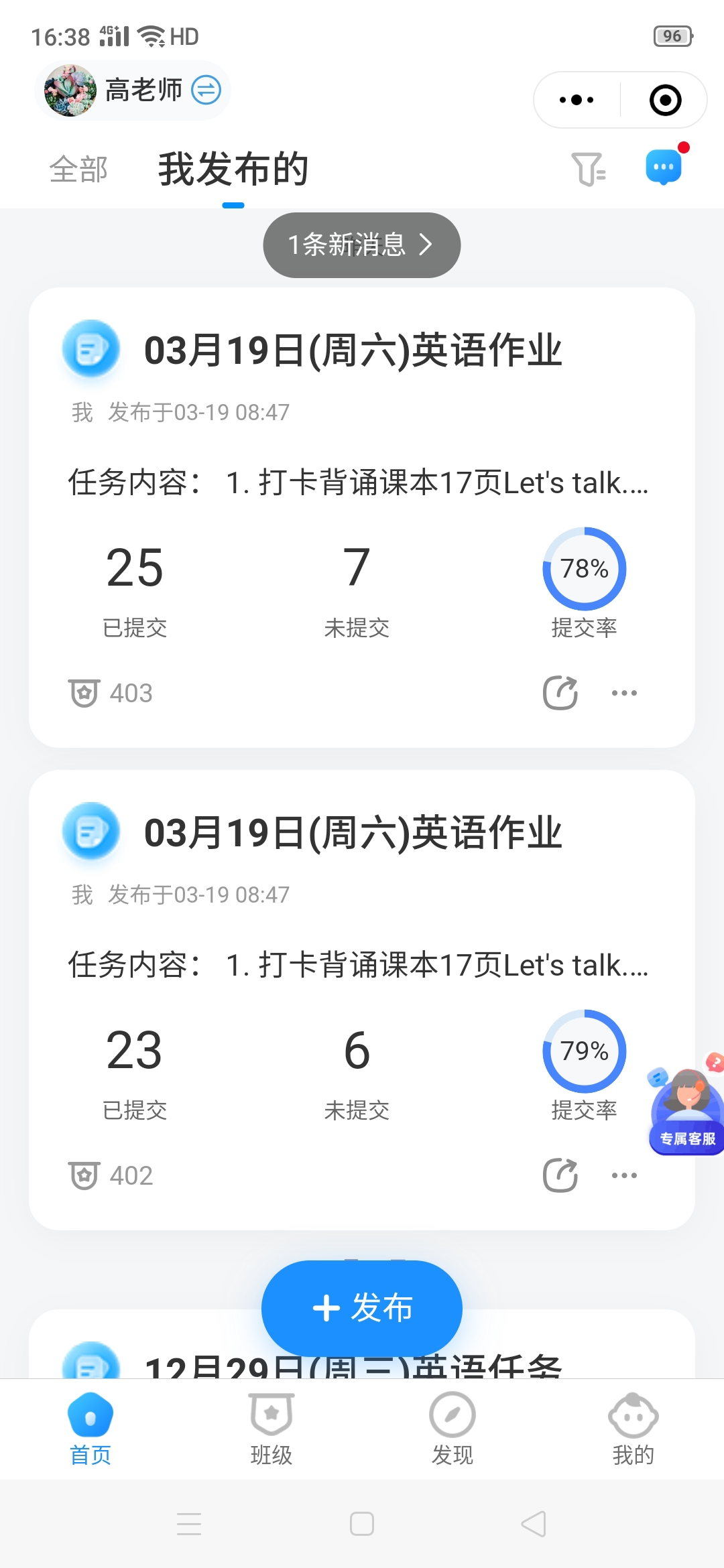724x1568 pixels.
Task: Open more options for class 402 homework
Action: 624,1175
